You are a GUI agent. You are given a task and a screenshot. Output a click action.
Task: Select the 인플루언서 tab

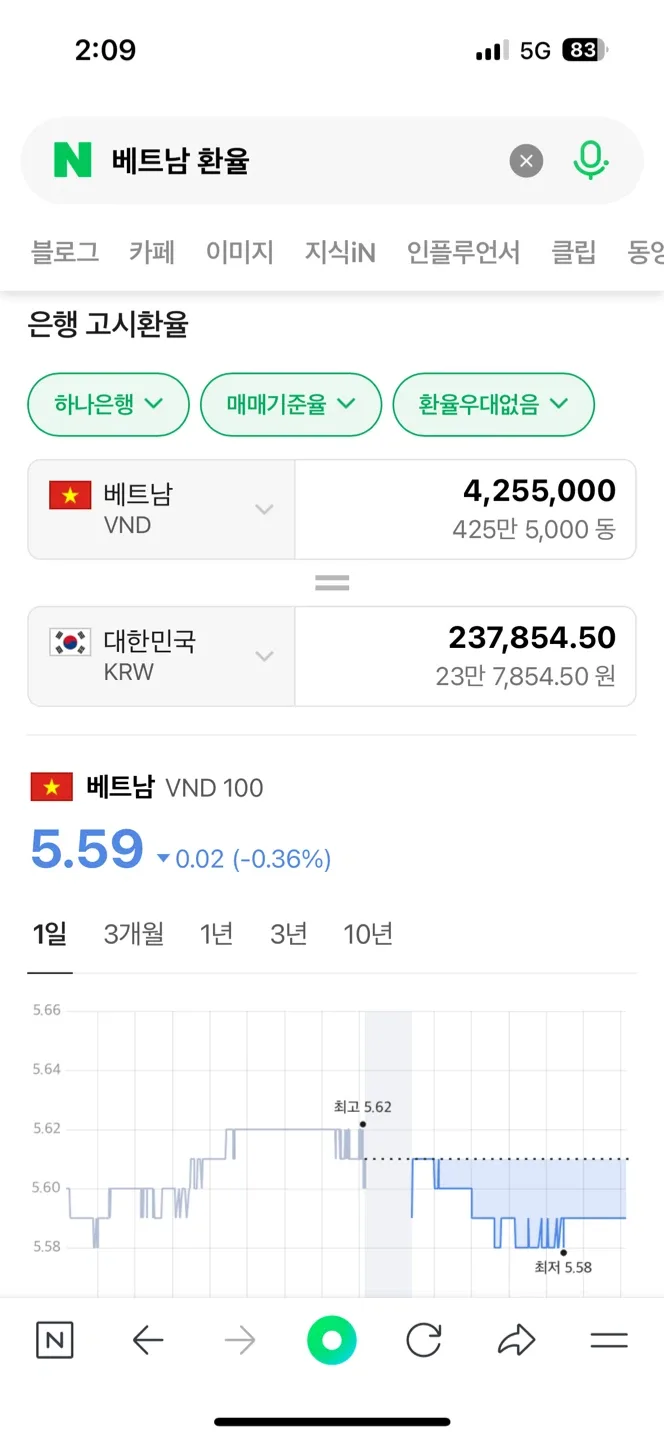(x=463, y=252)
